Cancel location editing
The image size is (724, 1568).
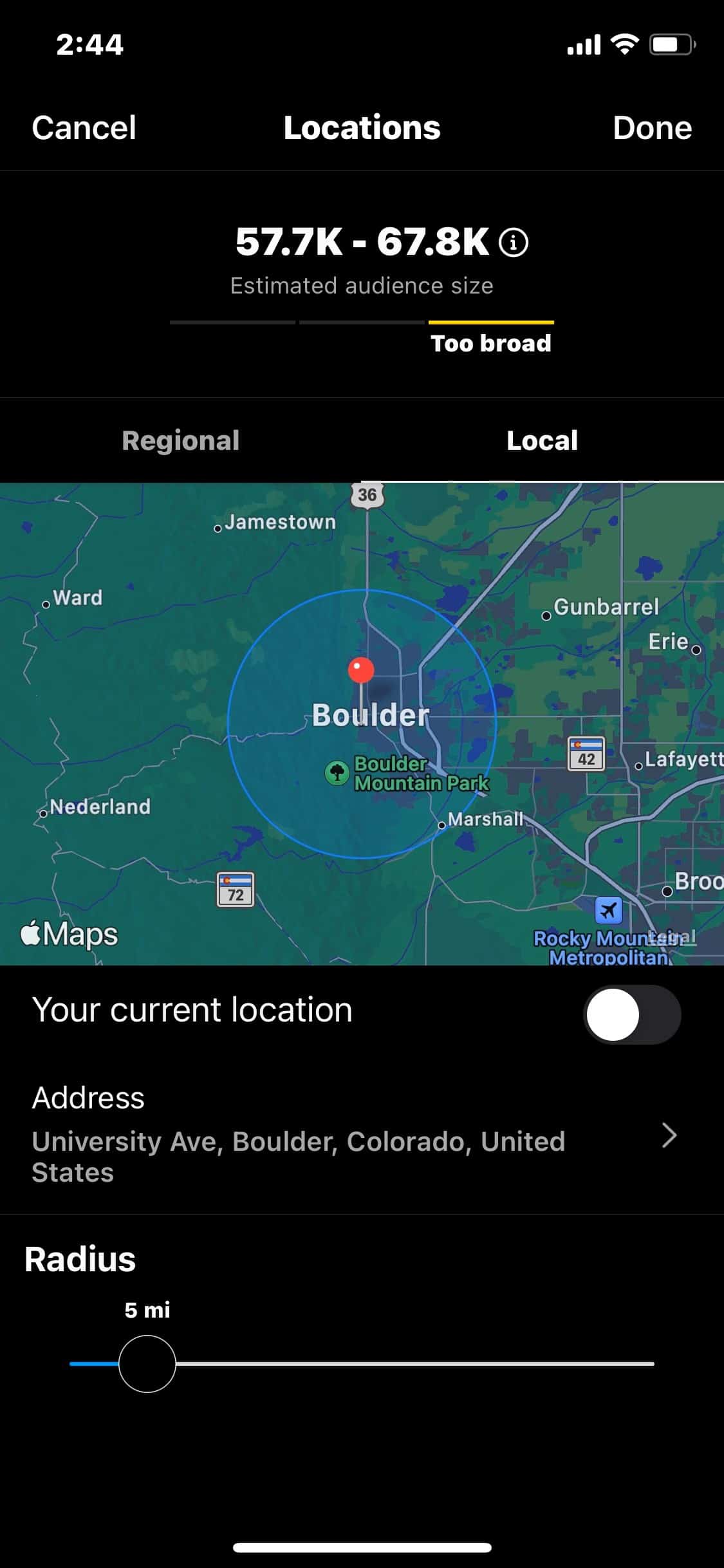click(x=84, y=127)
